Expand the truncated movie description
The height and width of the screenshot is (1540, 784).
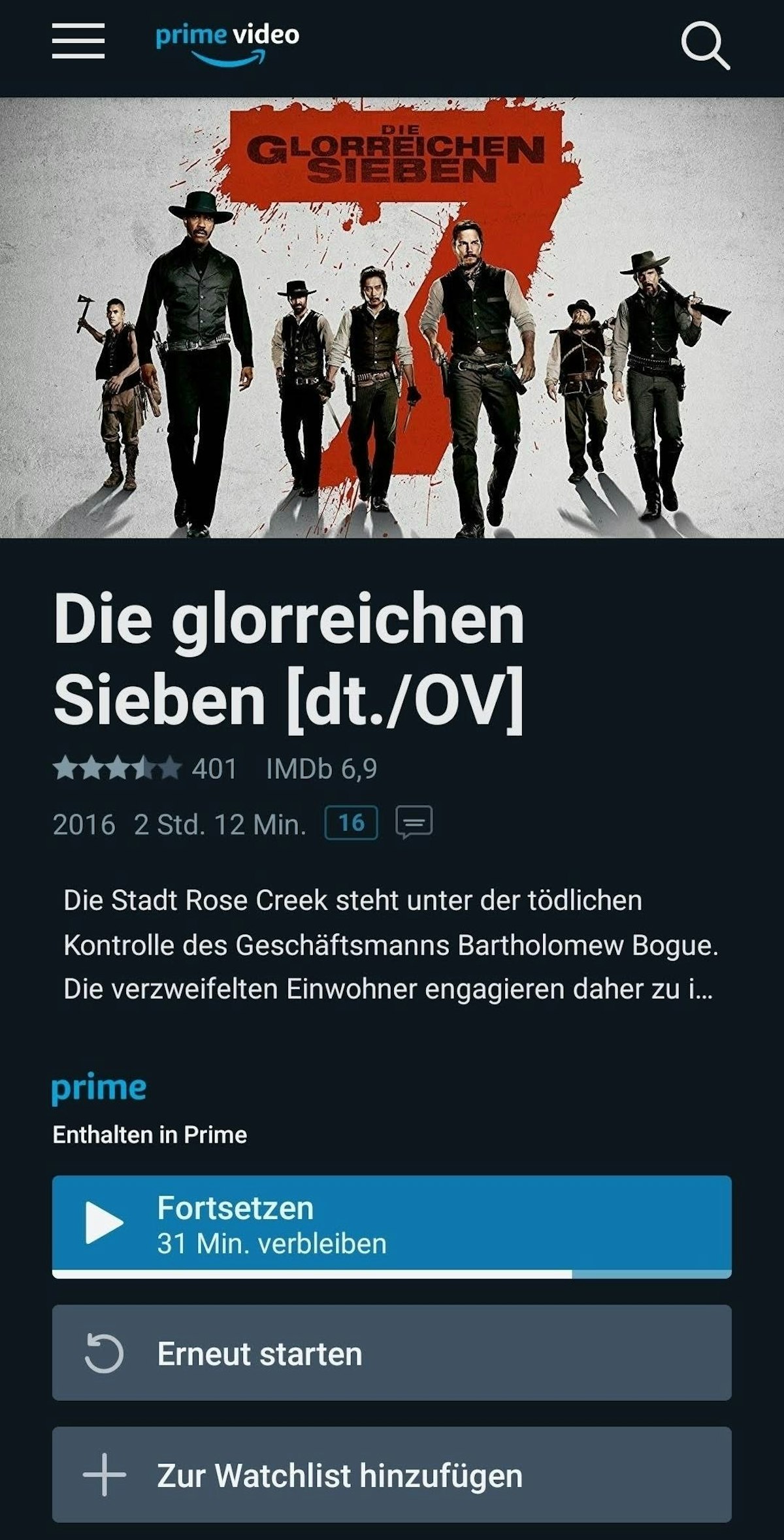pyautogui.click(x=391, y=945)
